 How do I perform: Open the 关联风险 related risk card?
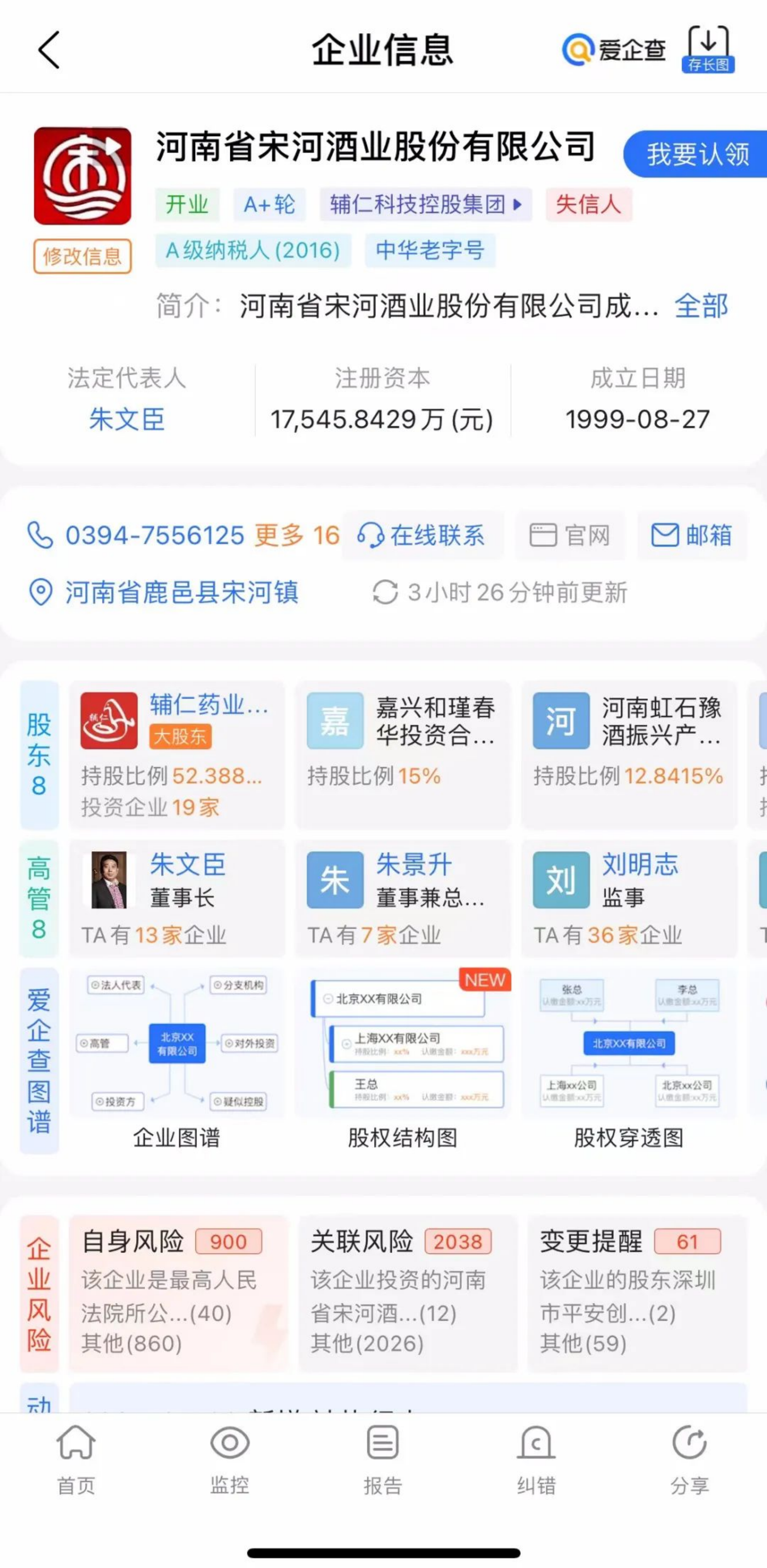pyautogui.click(x=407, y=1293)
